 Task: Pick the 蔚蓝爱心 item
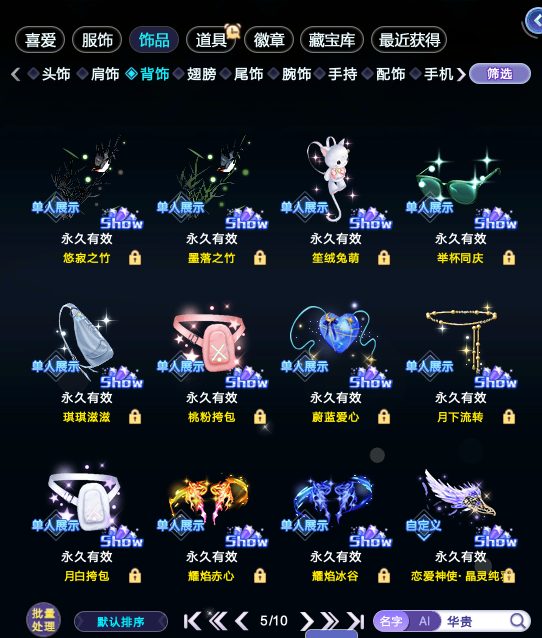[x=336, y=362]
